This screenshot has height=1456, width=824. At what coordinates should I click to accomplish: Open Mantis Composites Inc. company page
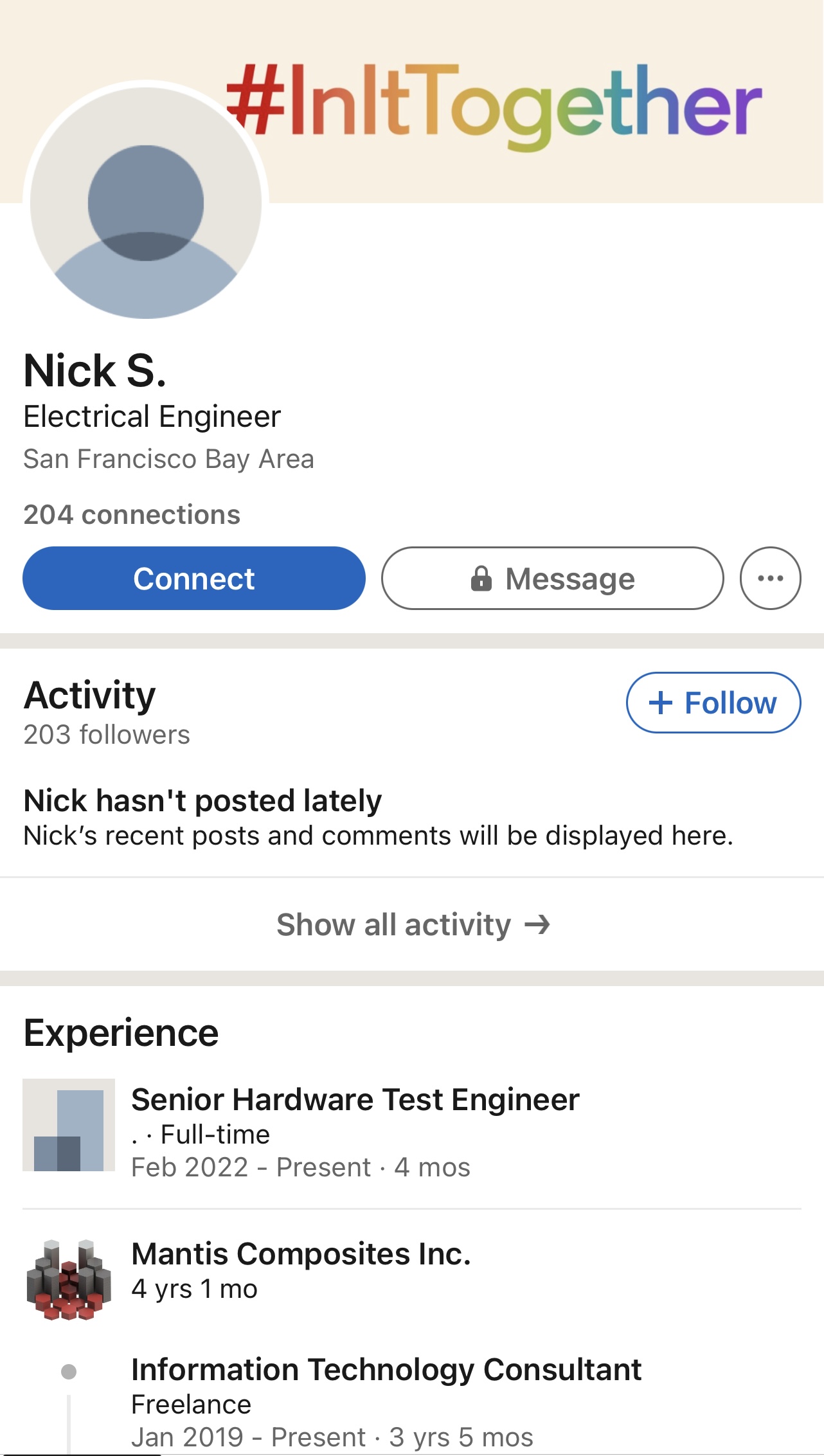(301, 1254)
